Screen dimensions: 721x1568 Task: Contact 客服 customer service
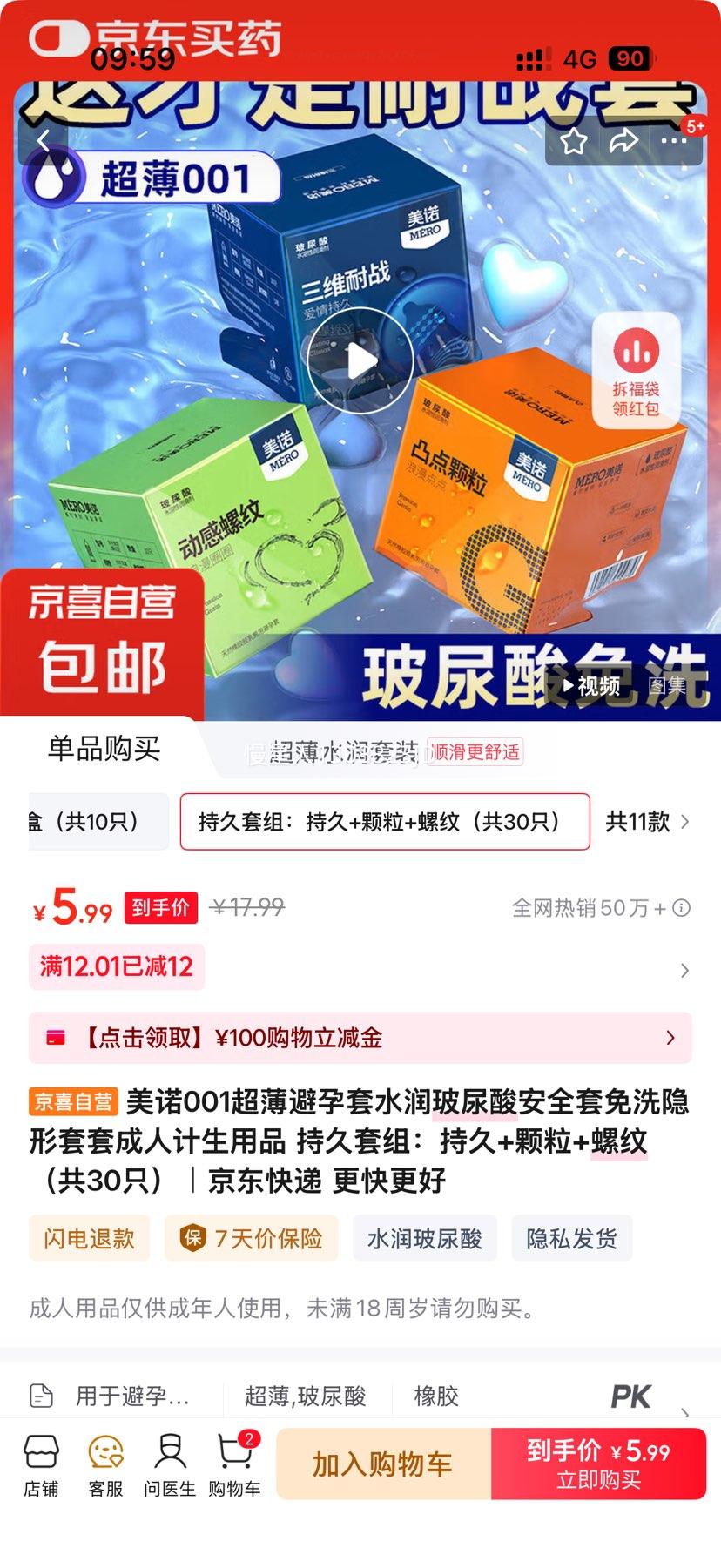(105, 1466)
